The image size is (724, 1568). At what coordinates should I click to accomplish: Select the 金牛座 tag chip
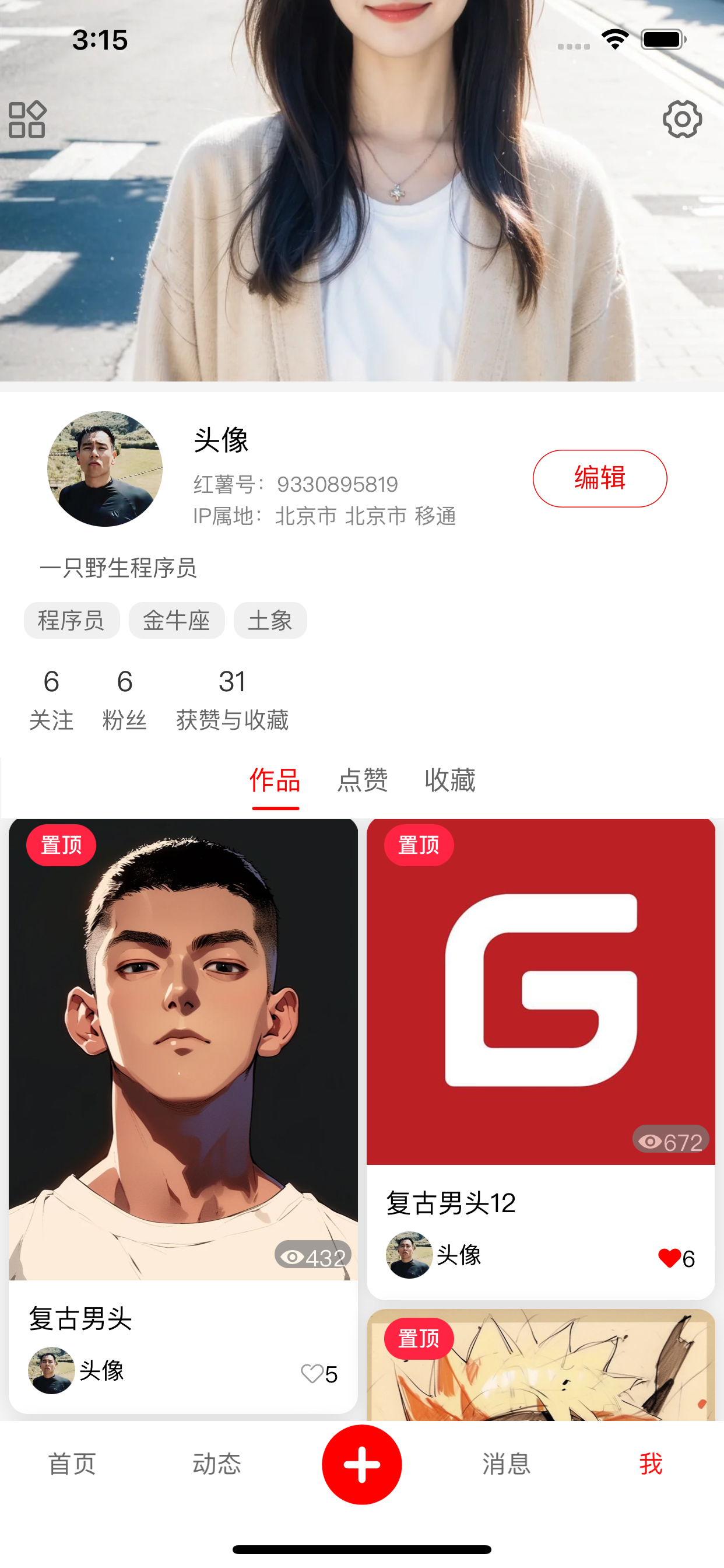pyautogui.click(x=177, y=620)
